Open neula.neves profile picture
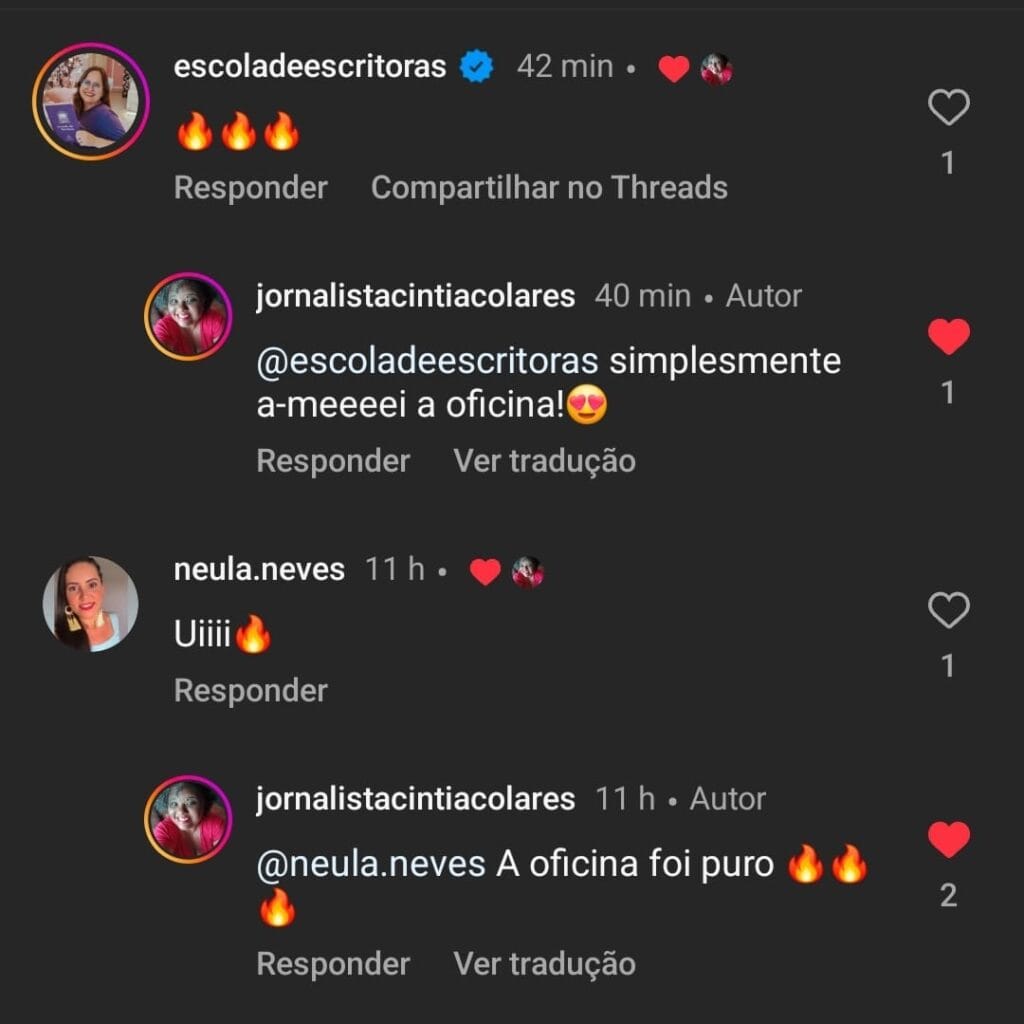1024x1024 pixels. click(x=91, y=604)
